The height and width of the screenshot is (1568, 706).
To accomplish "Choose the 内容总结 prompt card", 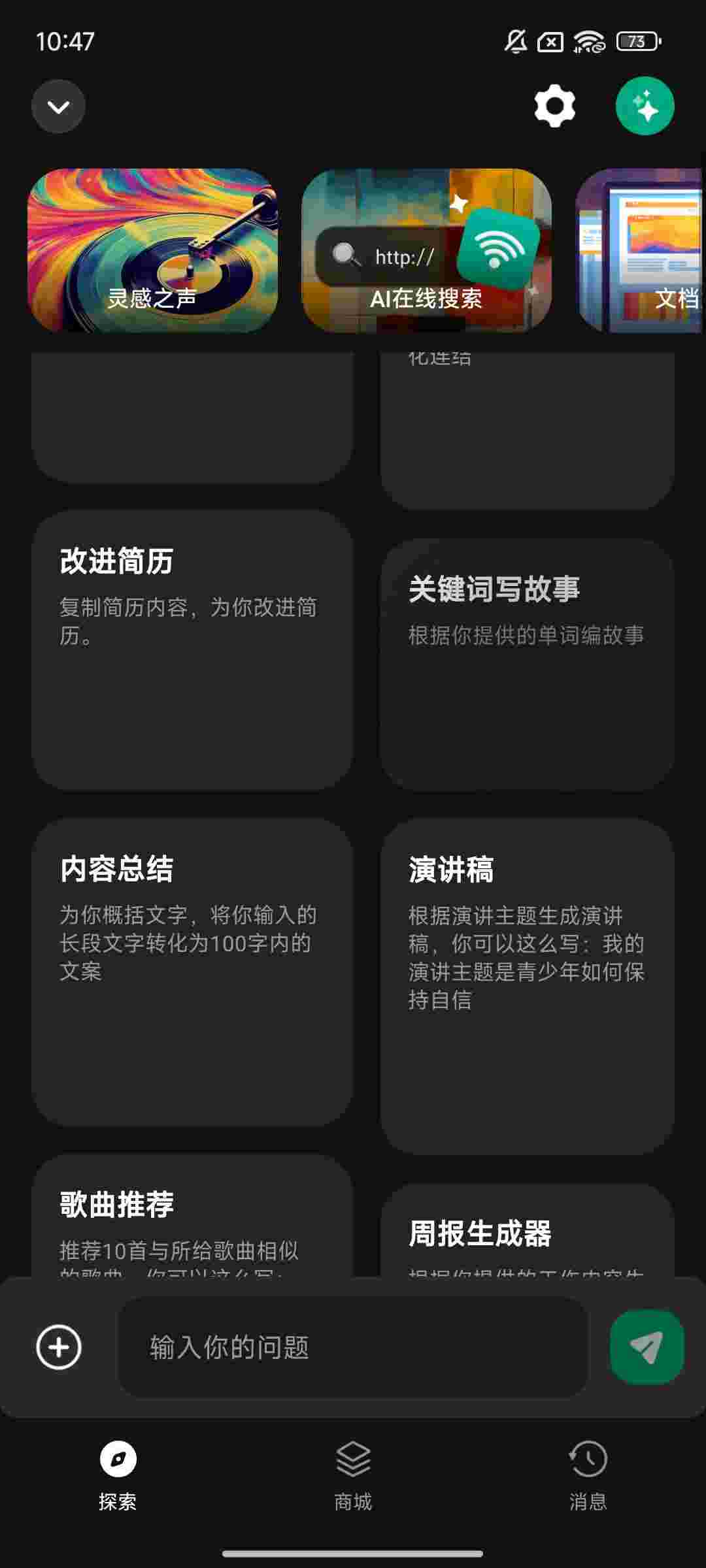I will (x=192, y=972).
